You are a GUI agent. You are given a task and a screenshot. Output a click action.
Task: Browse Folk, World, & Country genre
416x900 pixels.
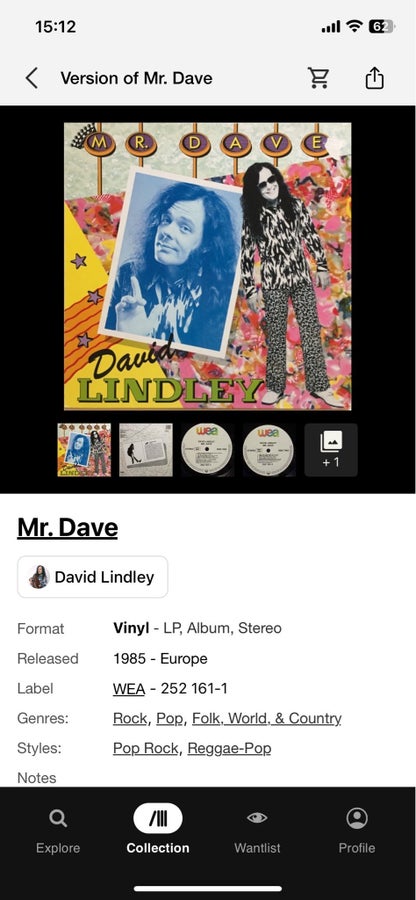pos(267,718)
